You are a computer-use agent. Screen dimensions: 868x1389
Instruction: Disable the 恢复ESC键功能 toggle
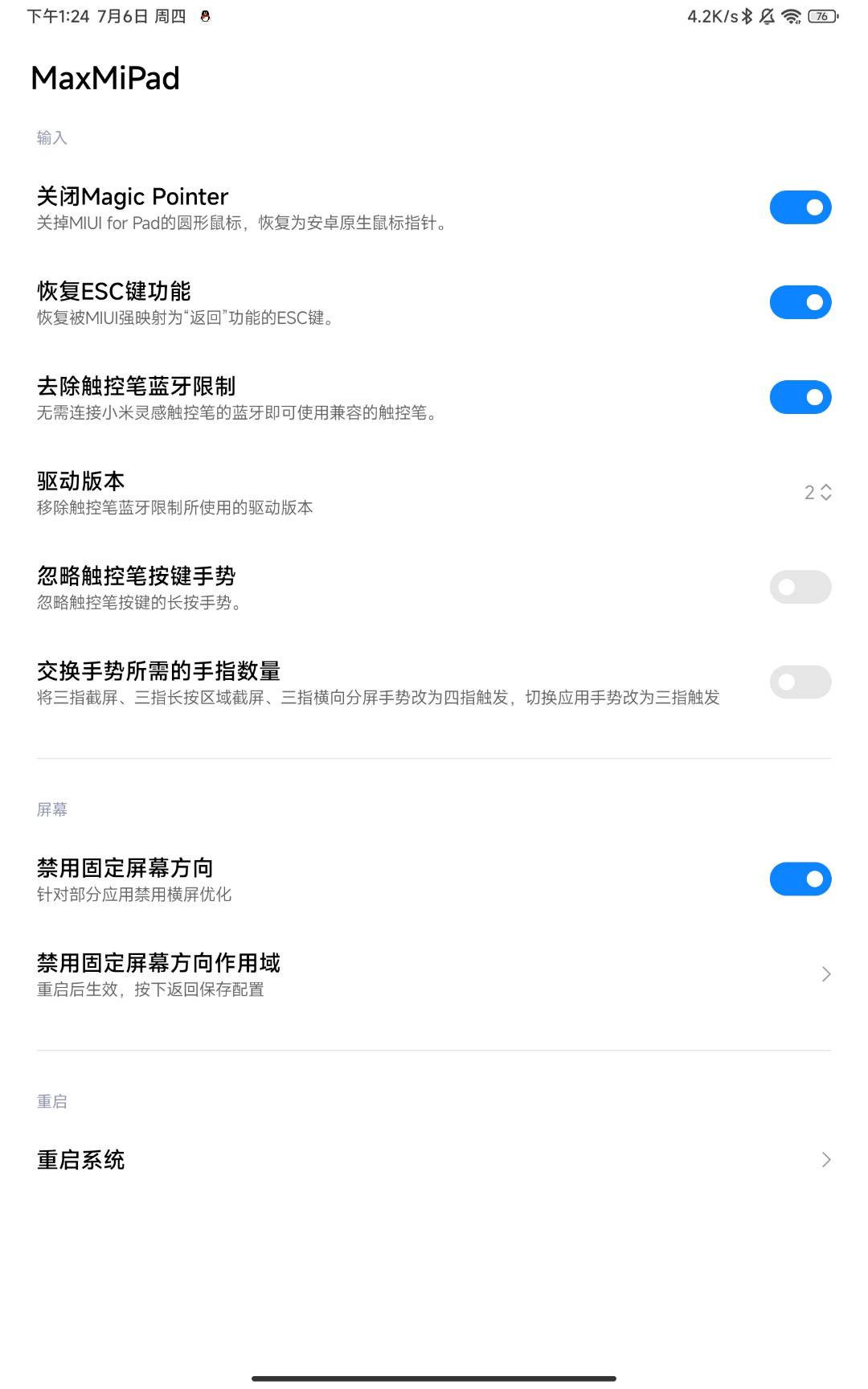[x=800, y=302]
